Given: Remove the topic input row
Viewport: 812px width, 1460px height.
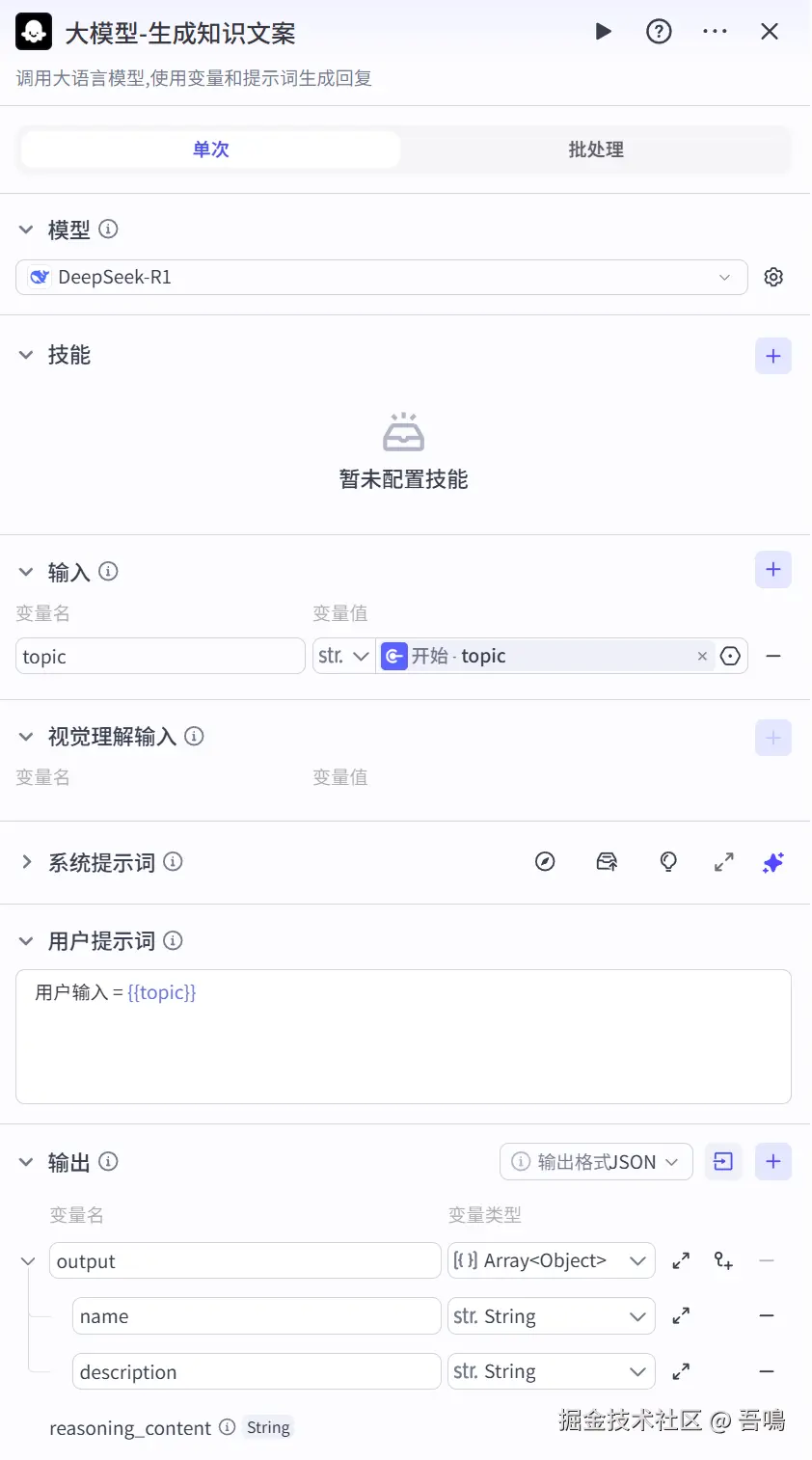Looking at the screenshot, I should click(773, 657).
